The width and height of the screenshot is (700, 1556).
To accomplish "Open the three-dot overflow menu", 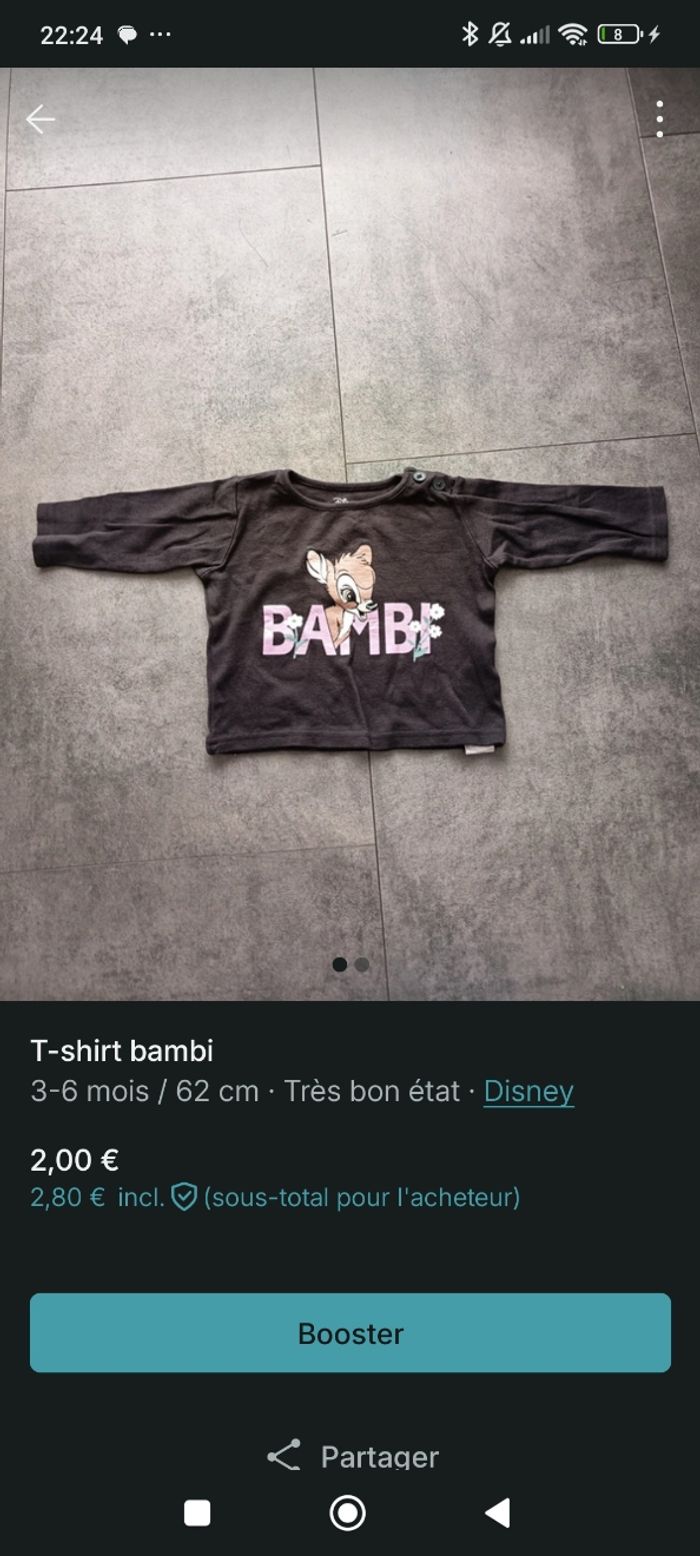I will tap(659, 120).
